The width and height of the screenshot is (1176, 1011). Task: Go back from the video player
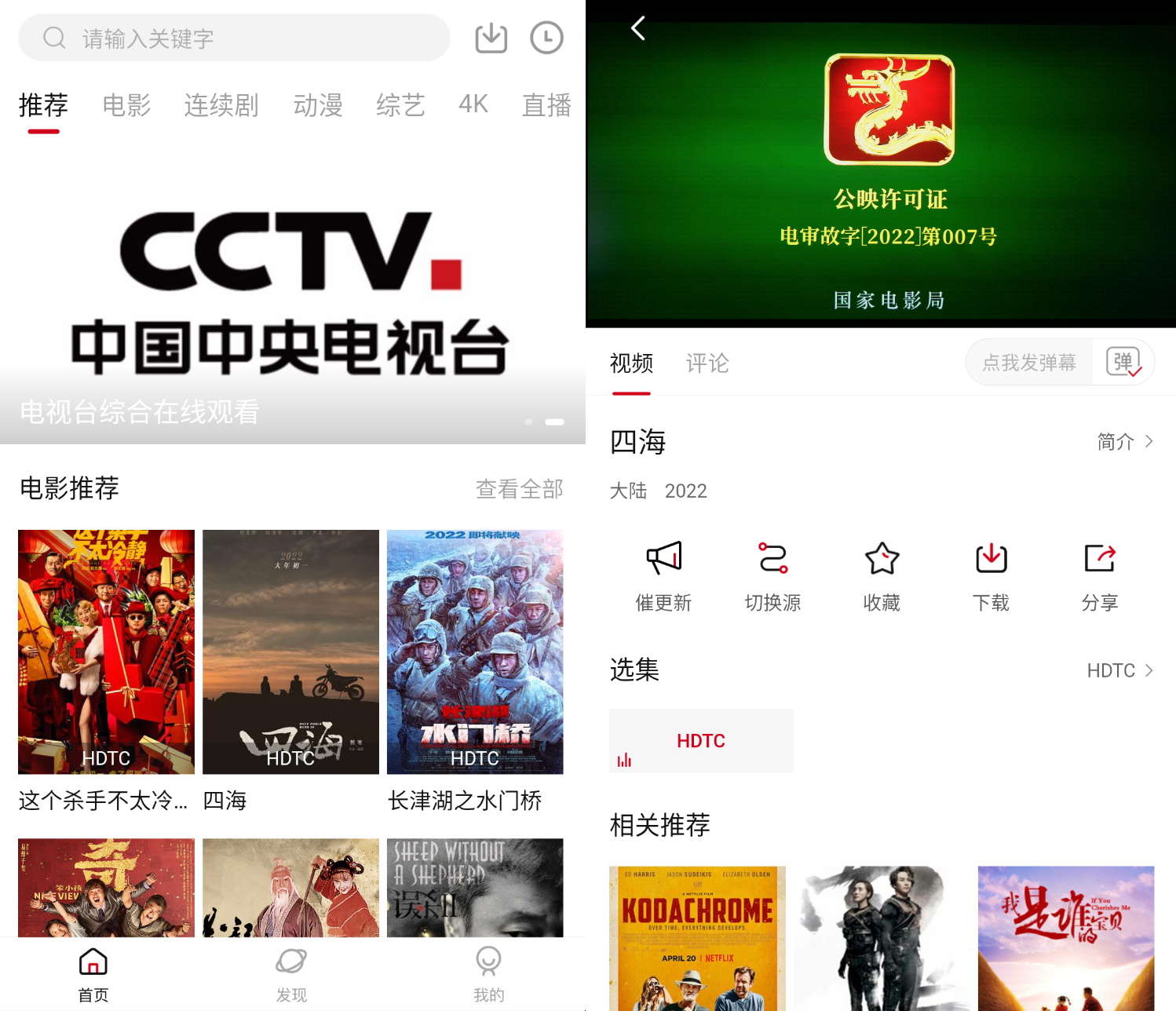point(638,29)
